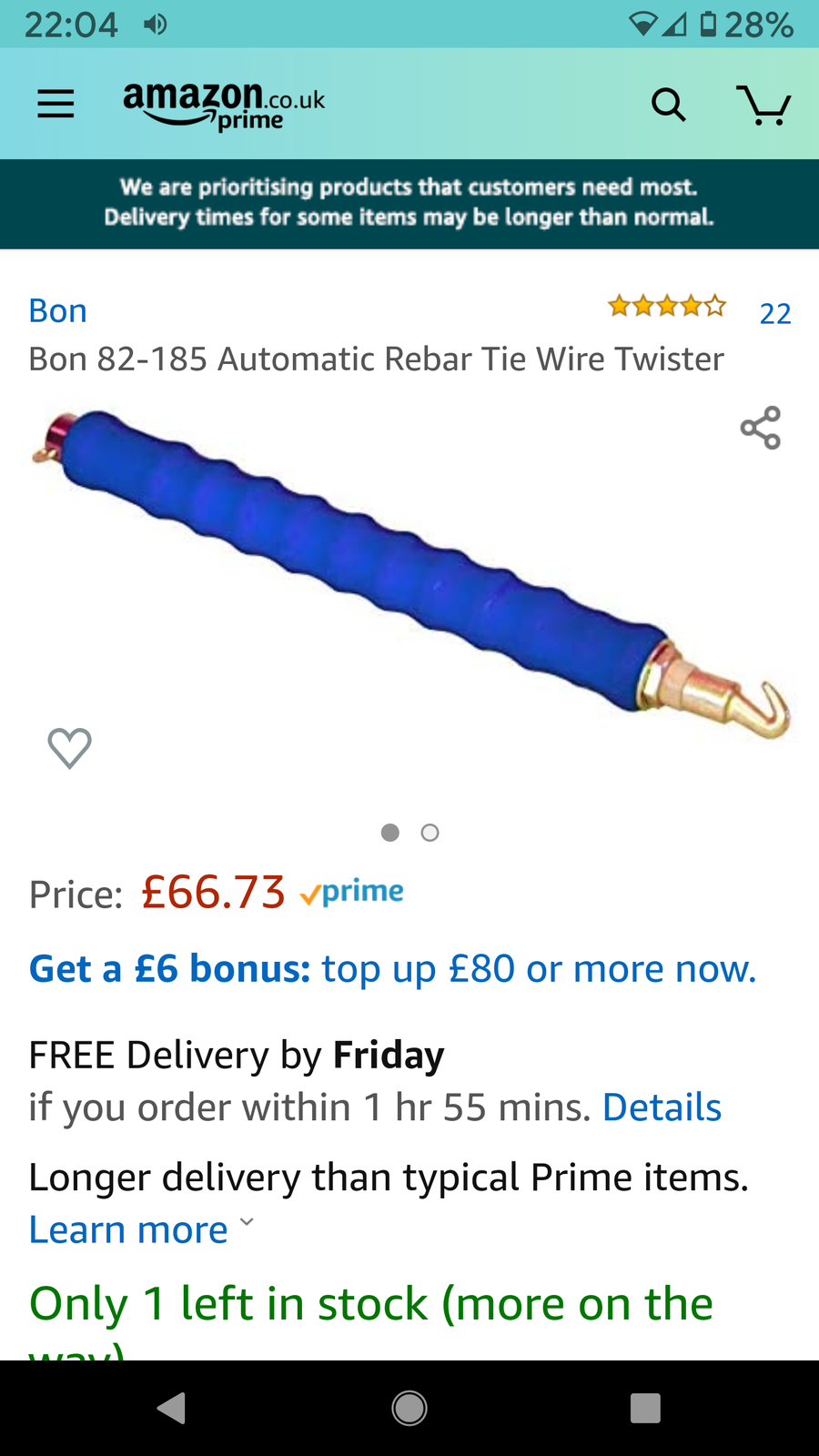Open the shopping cart

(x=763, y=105)
